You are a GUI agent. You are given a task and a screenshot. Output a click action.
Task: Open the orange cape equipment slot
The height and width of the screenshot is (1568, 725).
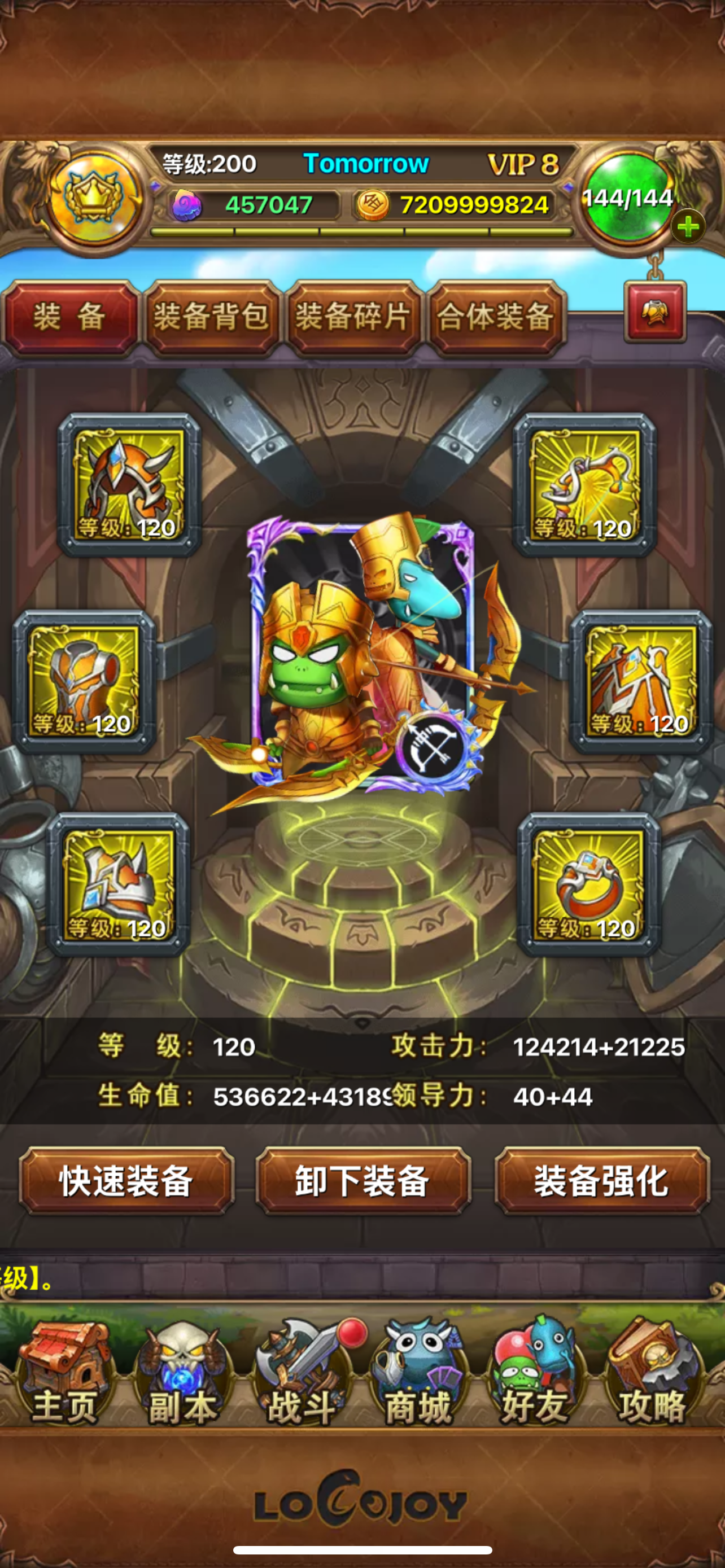(640, 682)
